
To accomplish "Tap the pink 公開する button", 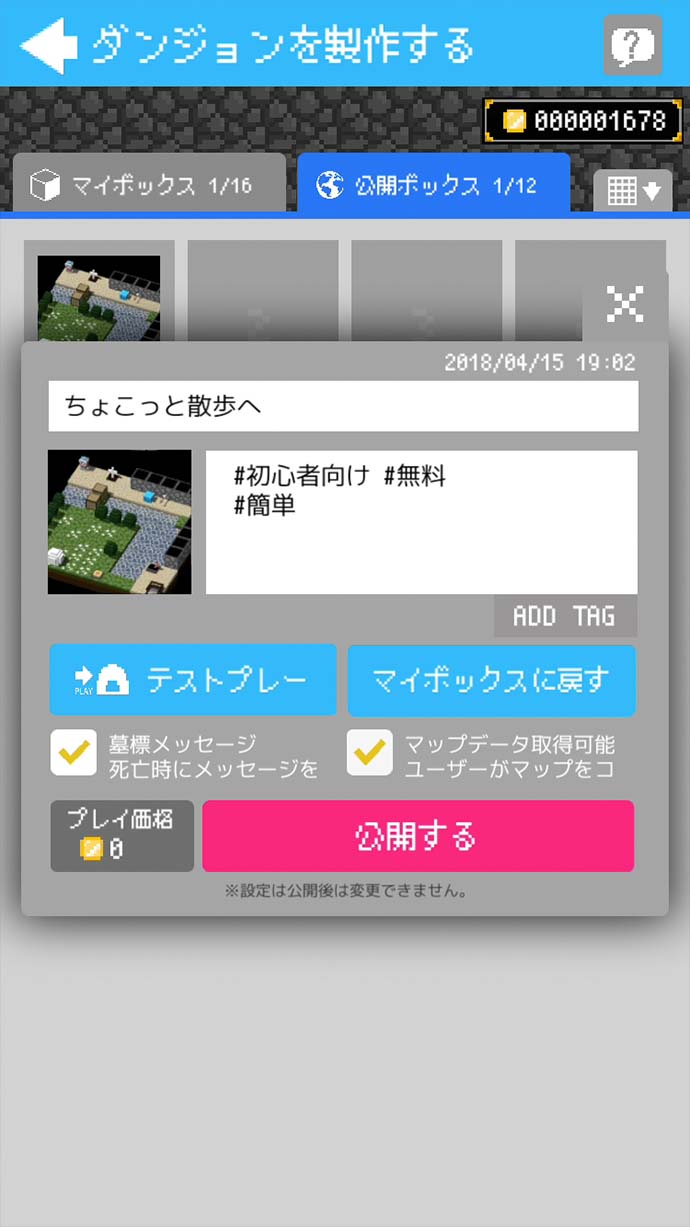I will 418,836.
